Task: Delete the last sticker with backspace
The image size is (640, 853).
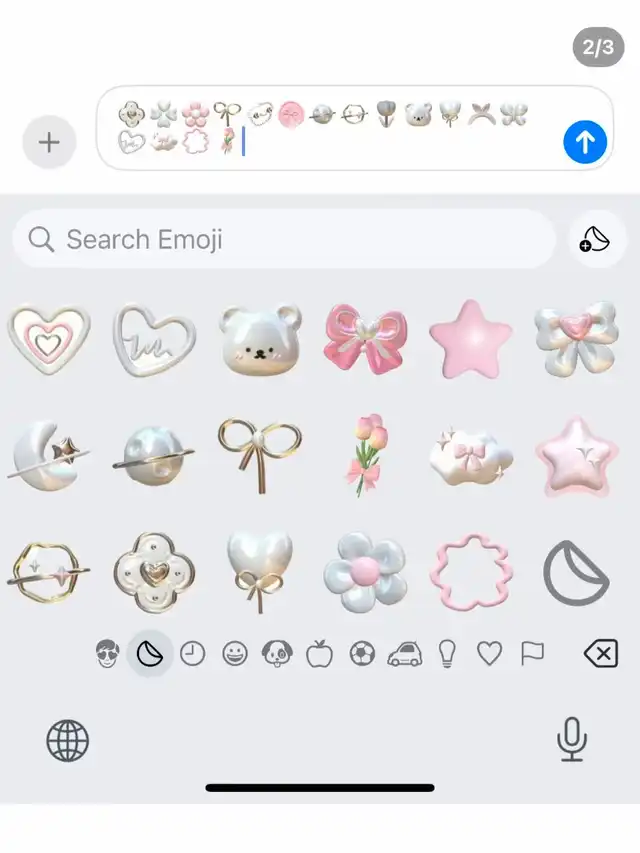Action: coord(600,655)
